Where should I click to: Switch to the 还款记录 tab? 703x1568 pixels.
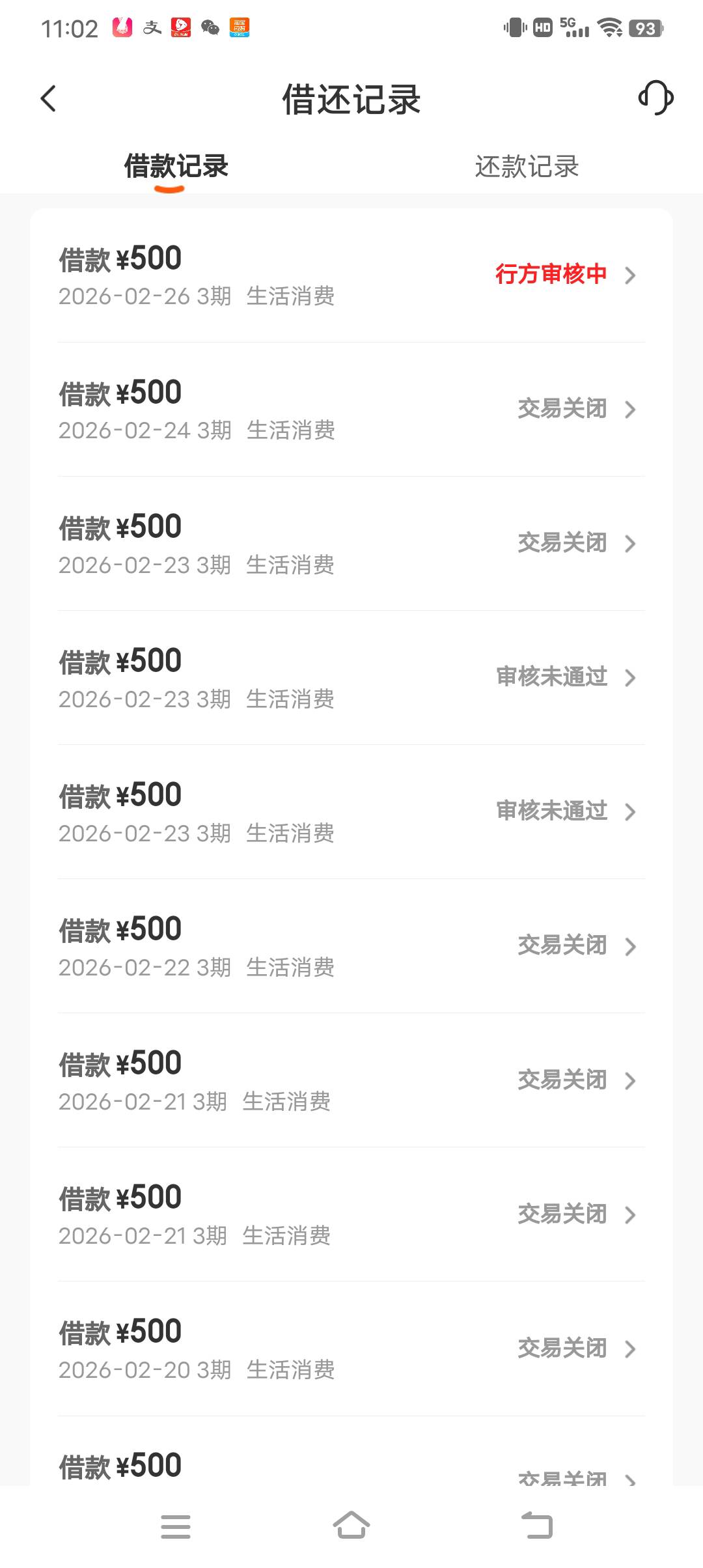click(x=527, y=167)
